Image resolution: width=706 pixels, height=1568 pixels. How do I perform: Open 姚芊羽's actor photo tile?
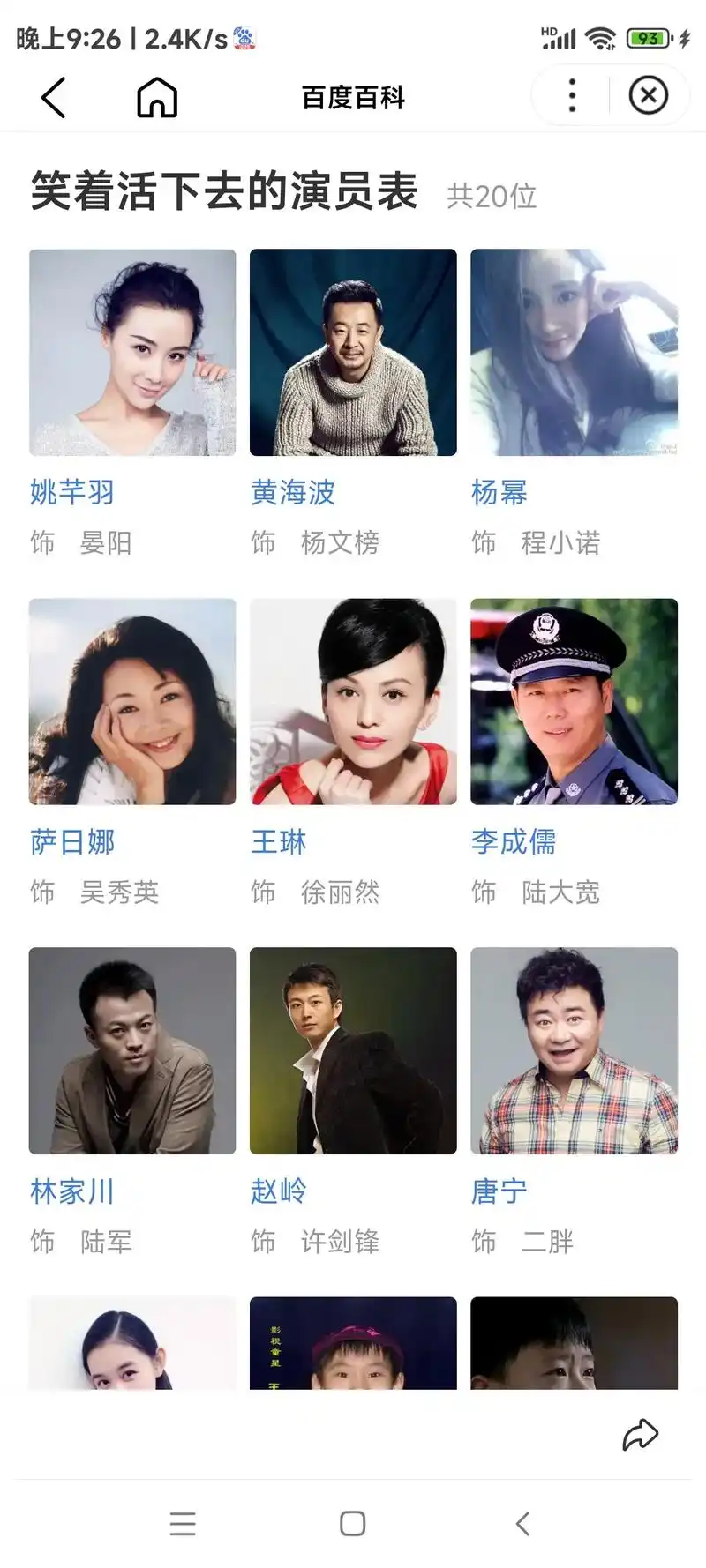[132, 352]
